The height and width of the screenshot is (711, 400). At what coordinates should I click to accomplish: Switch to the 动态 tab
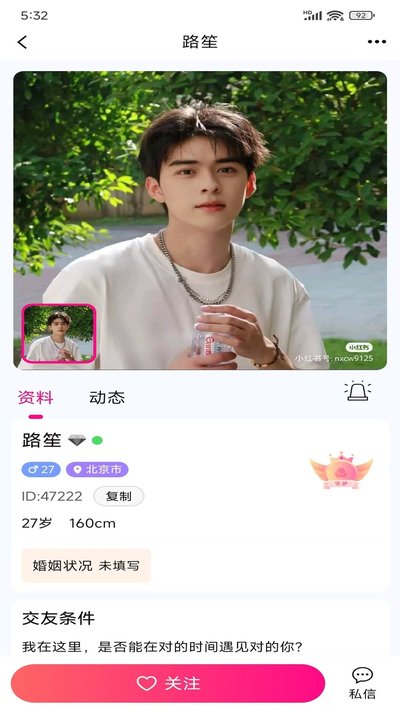pos(107,397)
